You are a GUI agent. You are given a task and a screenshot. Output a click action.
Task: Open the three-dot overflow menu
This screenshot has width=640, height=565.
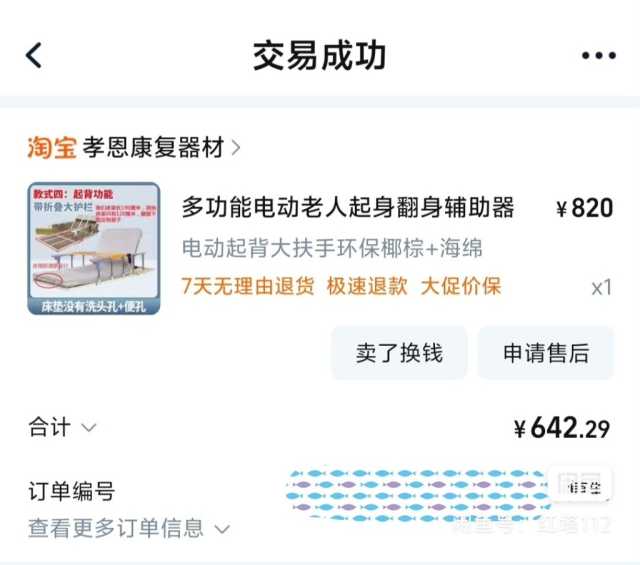[598, 56]
